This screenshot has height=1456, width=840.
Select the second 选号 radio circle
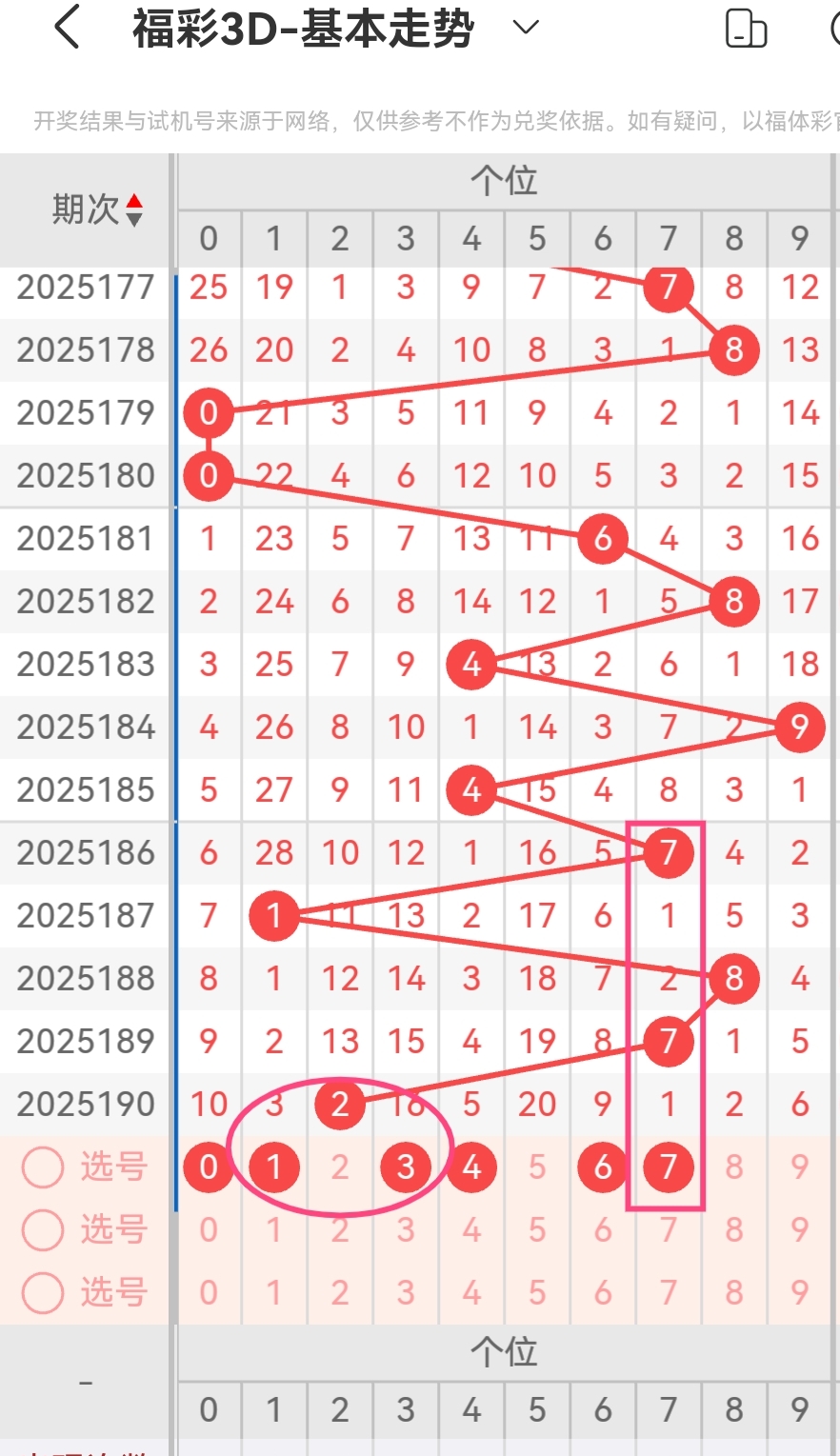(x=42, y=1229)
